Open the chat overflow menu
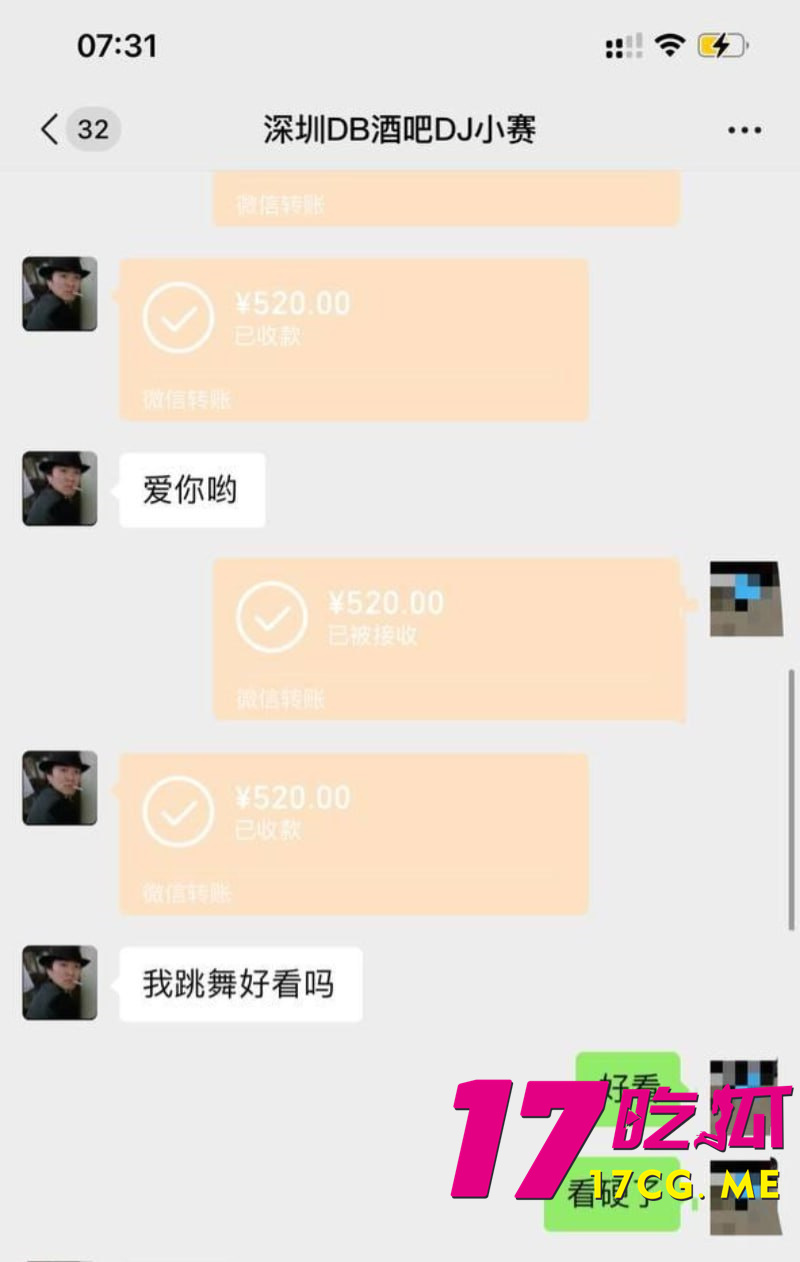 tap(744, 131)
